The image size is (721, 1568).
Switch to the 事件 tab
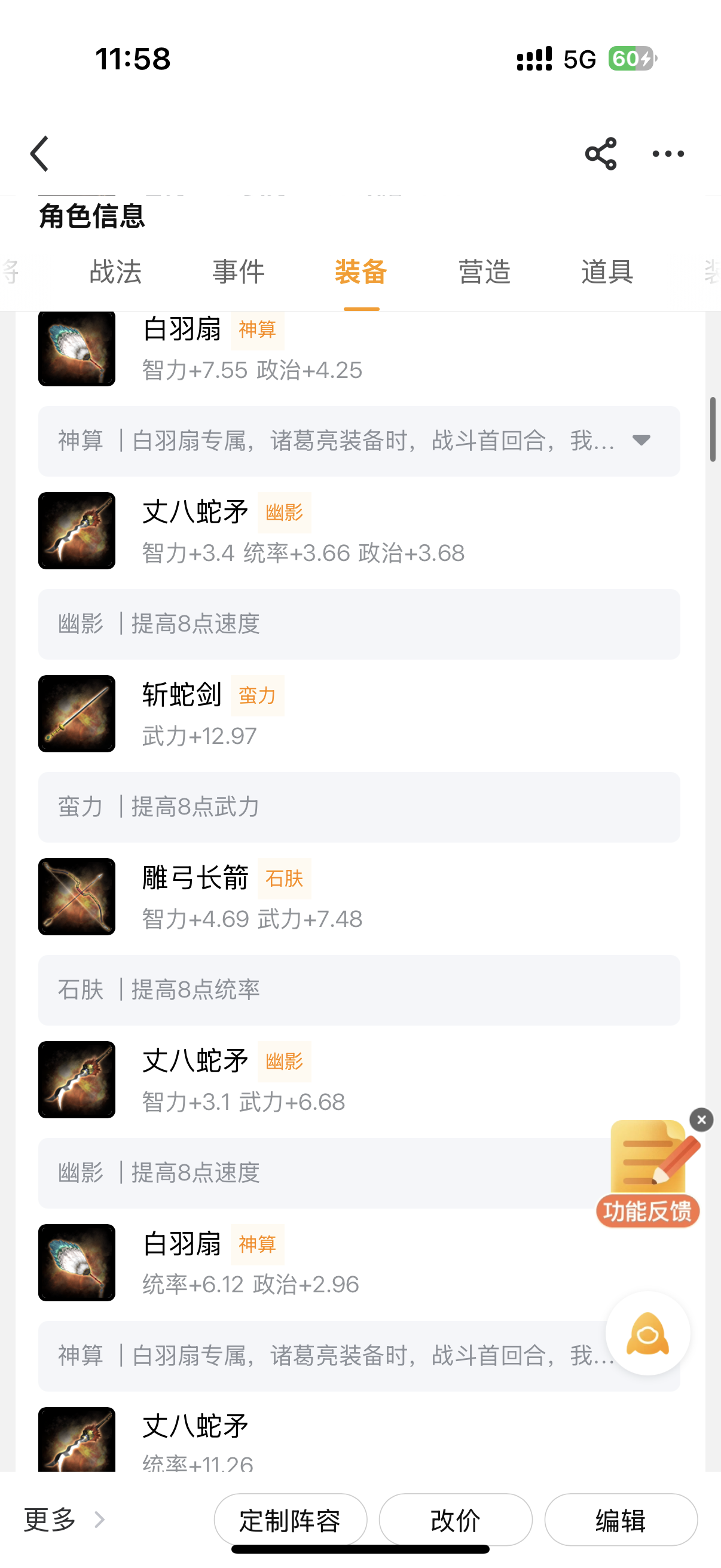pos(239,271)
